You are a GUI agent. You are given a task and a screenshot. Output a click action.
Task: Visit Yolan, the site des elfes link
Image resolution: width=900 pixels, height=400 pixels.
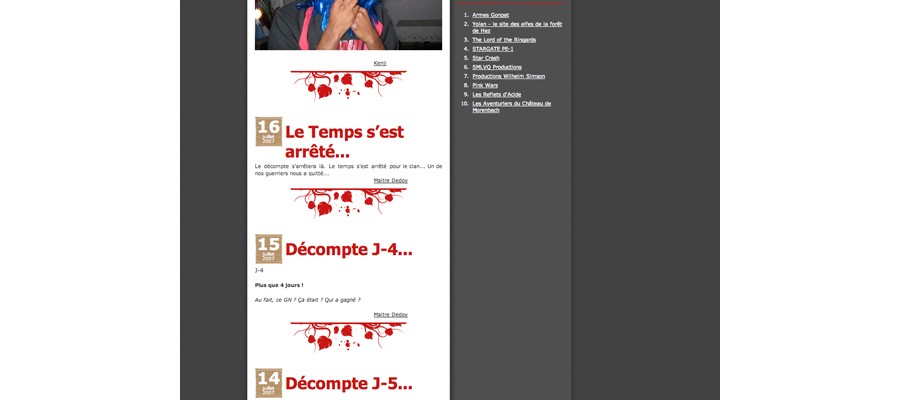(516, 24)
